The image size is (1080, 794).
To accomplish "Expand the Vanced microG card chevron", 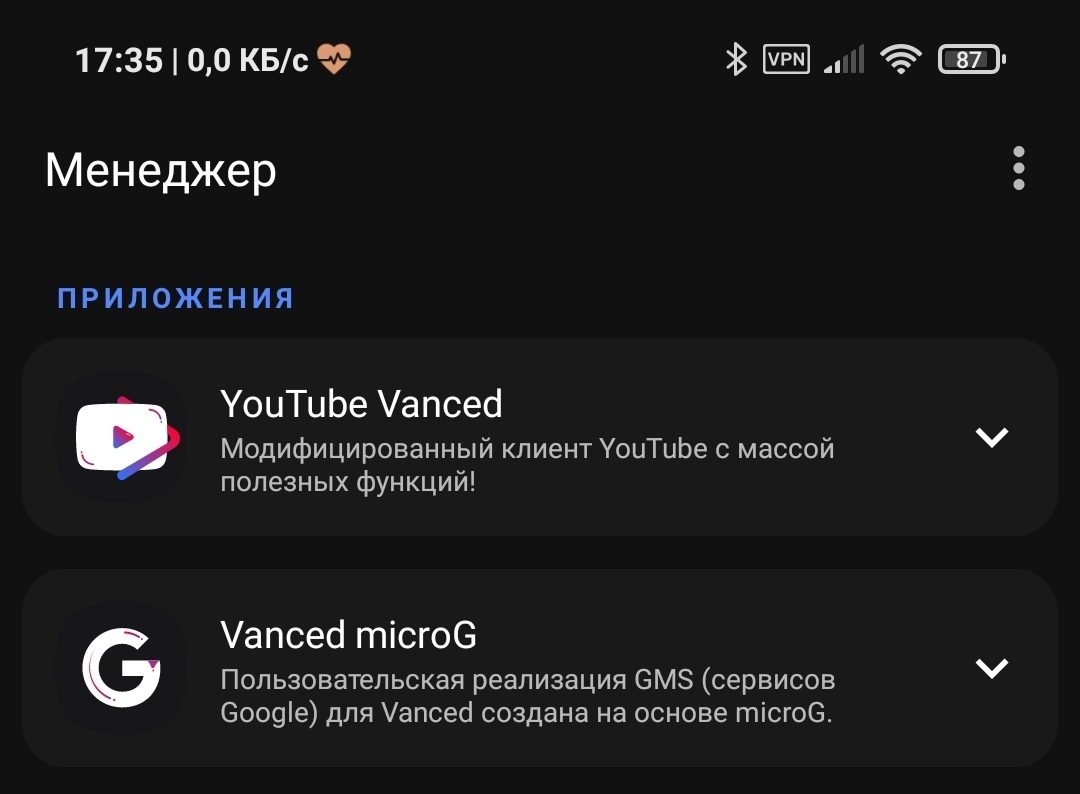I will [x=992, y=667].
